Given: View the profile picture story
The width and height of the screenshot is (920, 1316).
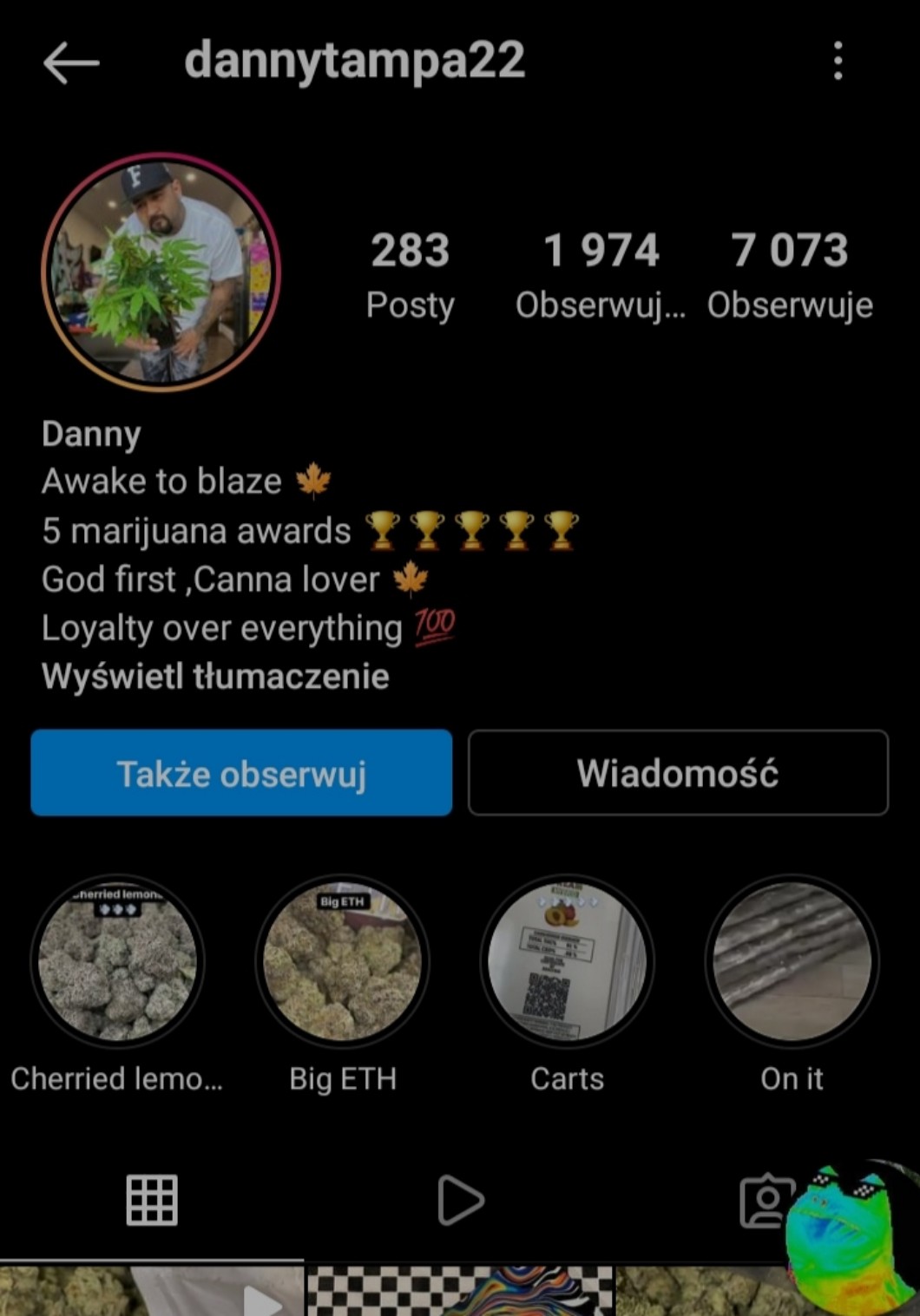Looking at the screenshot, I should [161, 272].
